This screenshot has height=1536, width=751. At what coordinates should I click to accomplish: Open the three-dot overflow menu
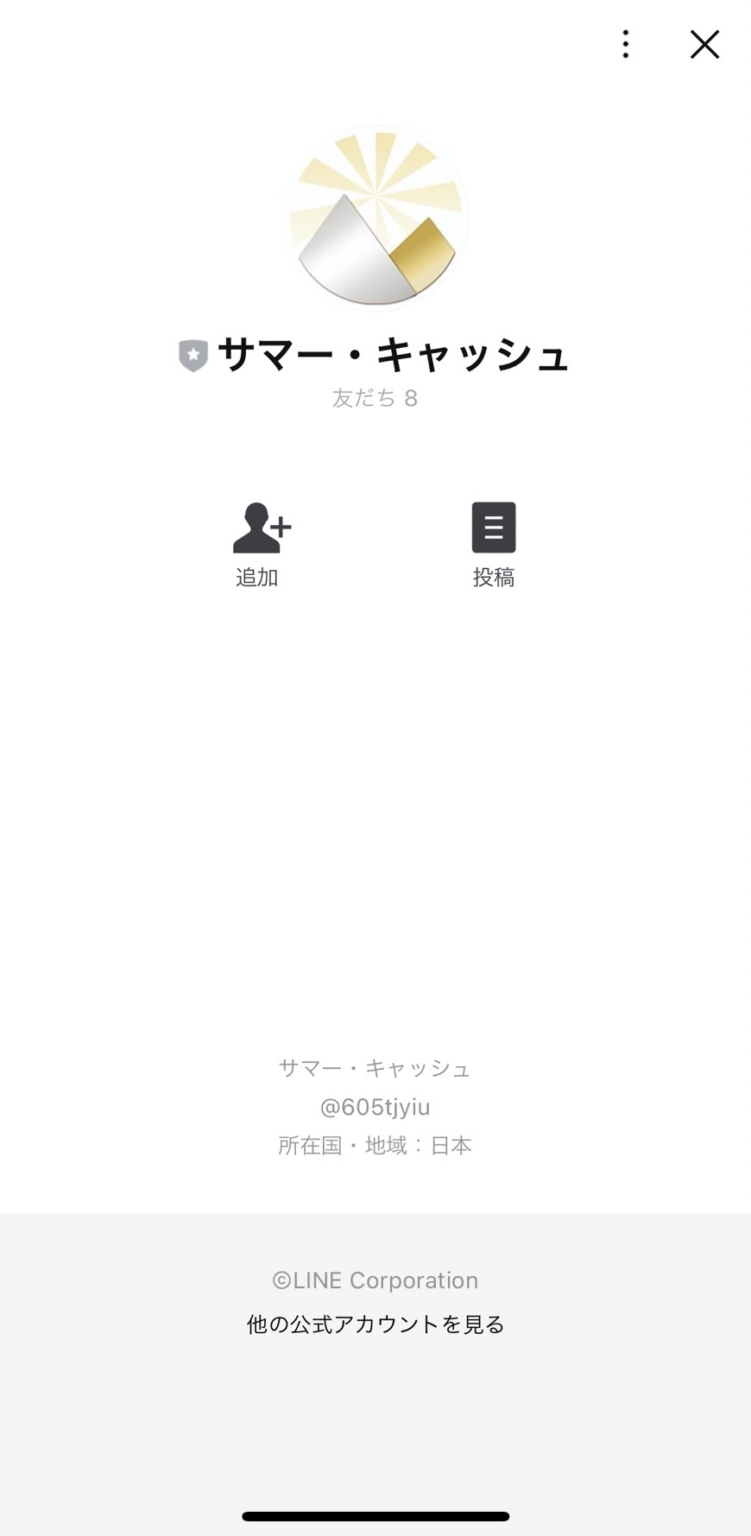point(625,44)
